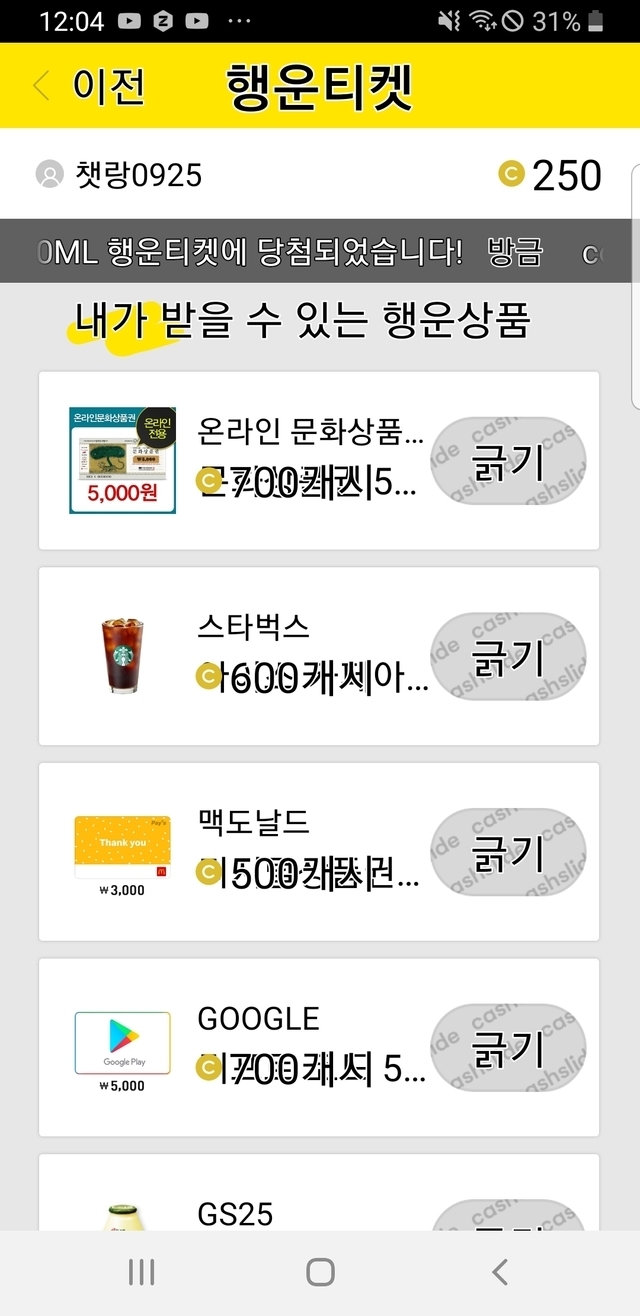
Task: View the Google Play ₩5,000 gift card
Action: tap(123, 1048)
